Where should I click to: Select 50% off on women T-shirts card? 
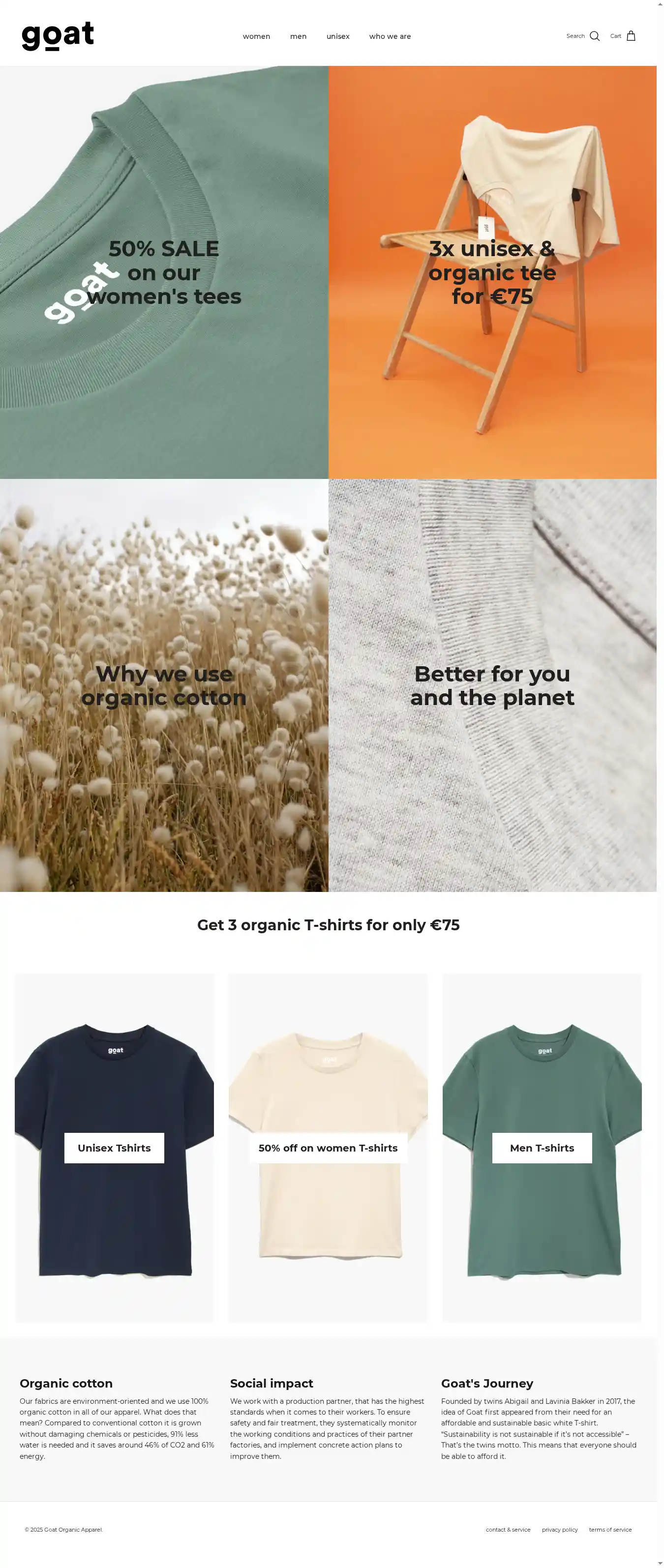328,1148
